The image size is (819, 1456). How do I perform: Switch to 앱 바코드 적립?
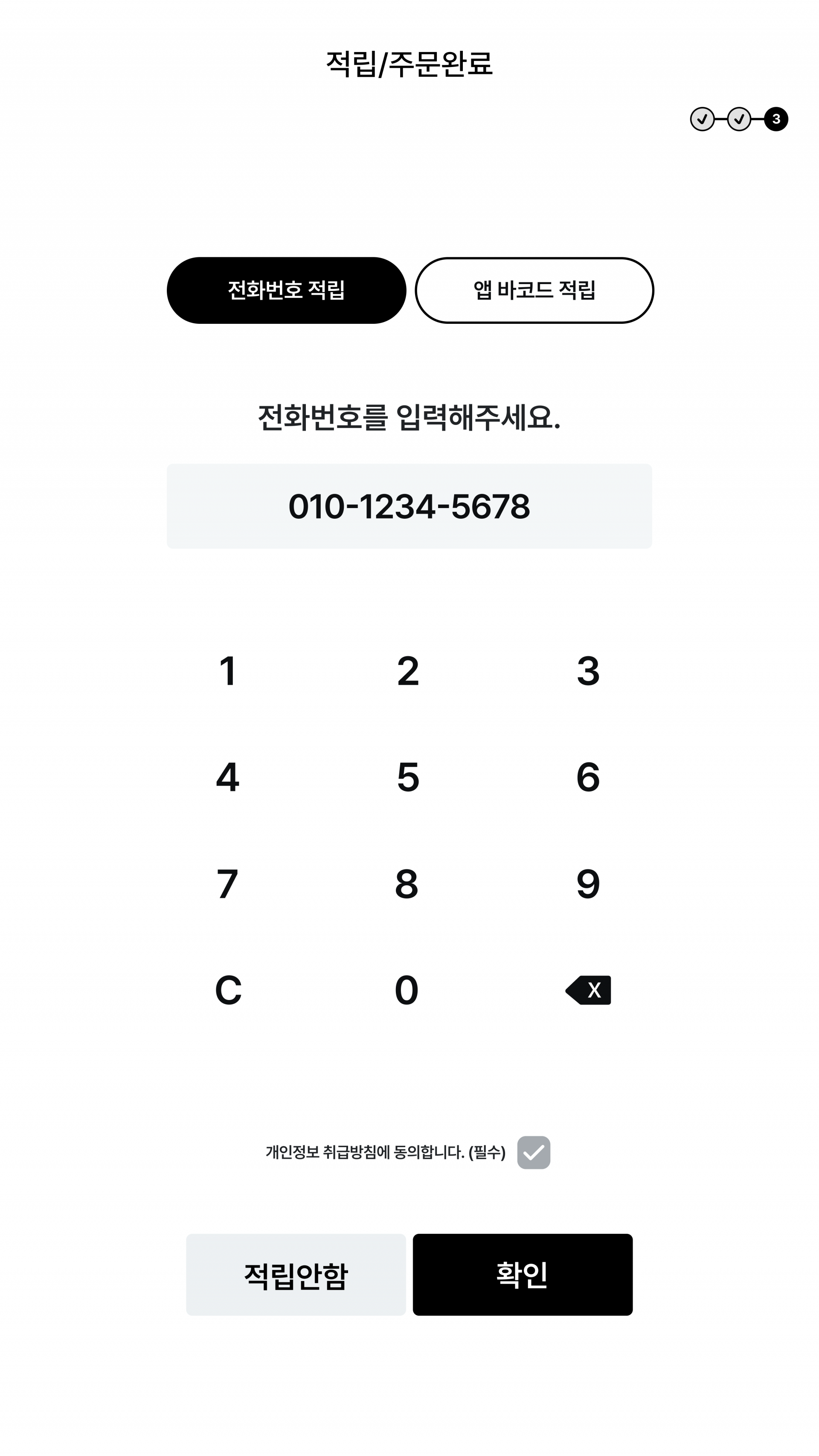534,291
